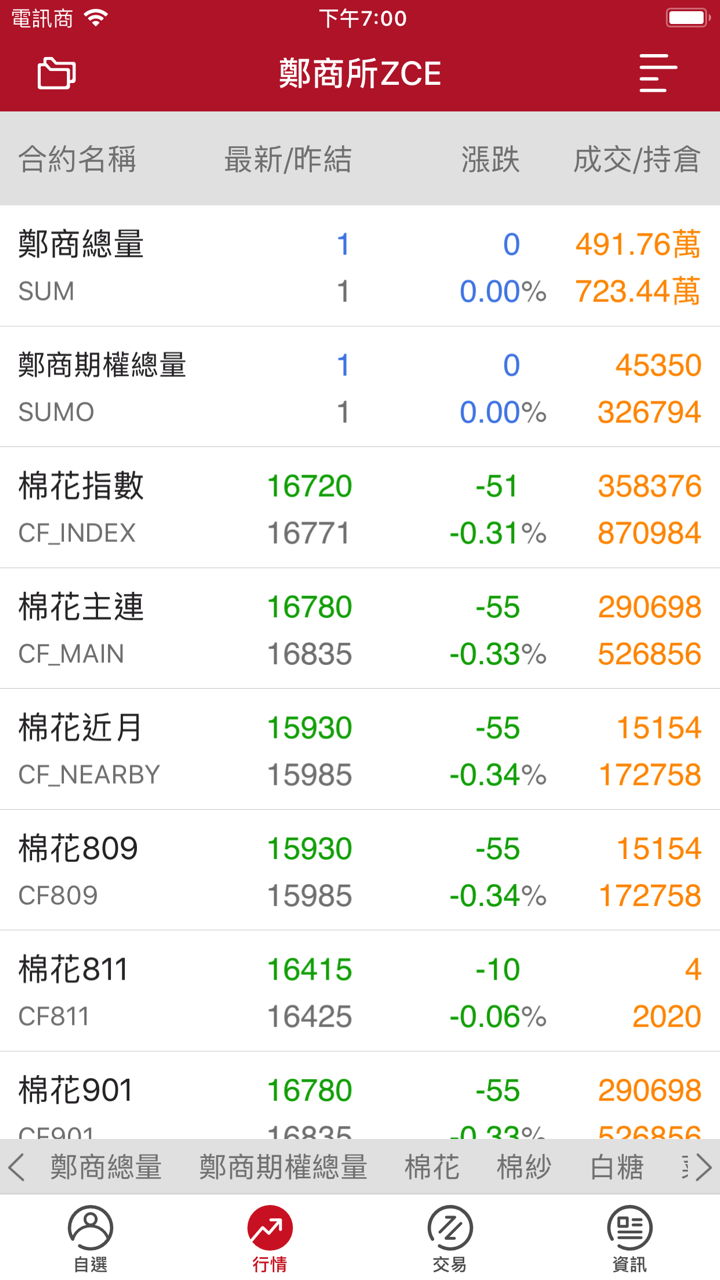Jump to 鄭商期權總量 category chip

point(283,1167)
